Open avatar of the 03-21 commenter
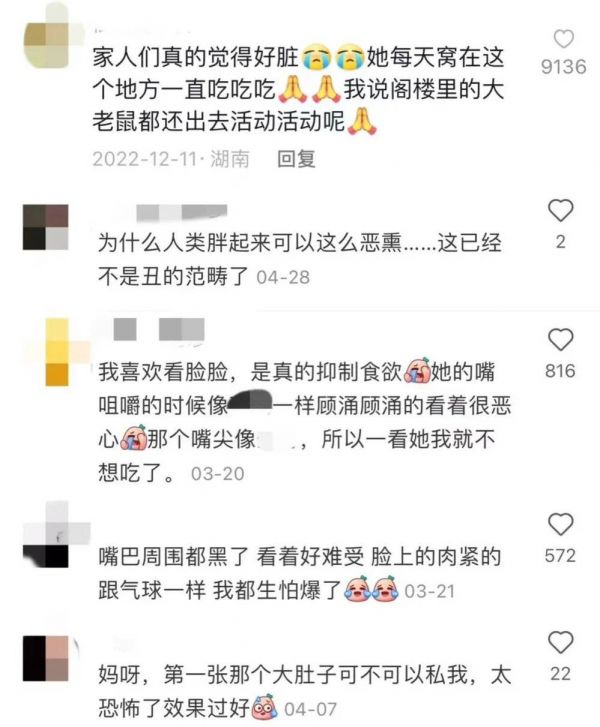Image resolution: width=600 pixels, height=727 pixels. [45, 535]
